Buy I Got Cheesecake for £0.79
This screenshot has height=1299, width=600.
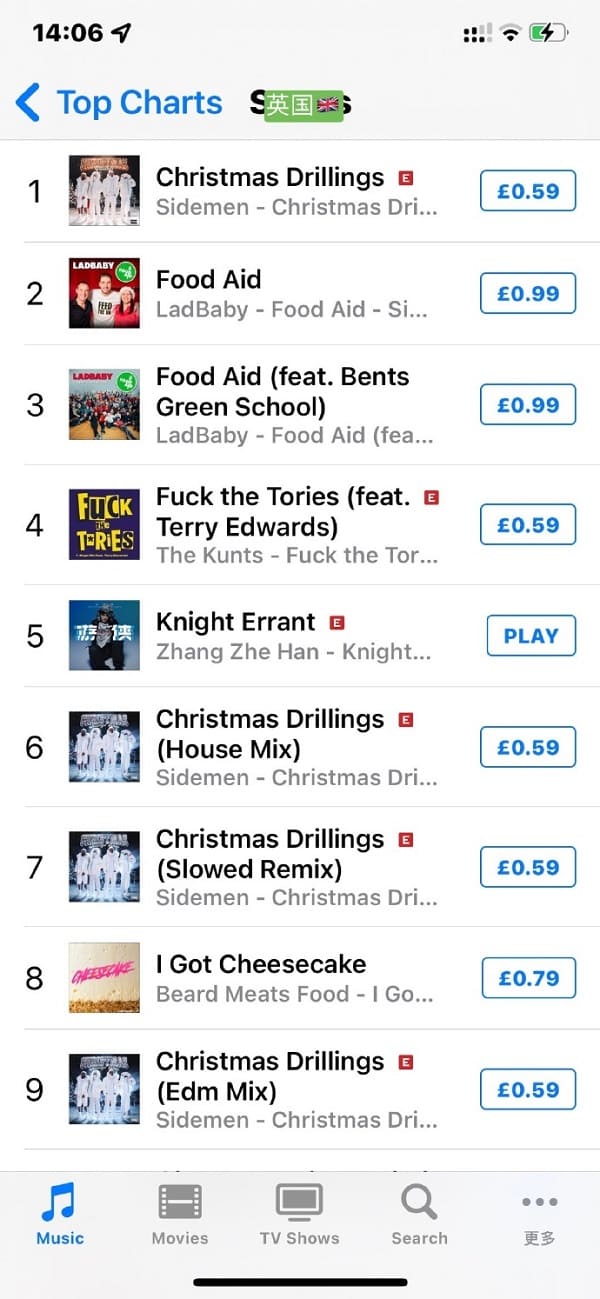click(528, 978)
